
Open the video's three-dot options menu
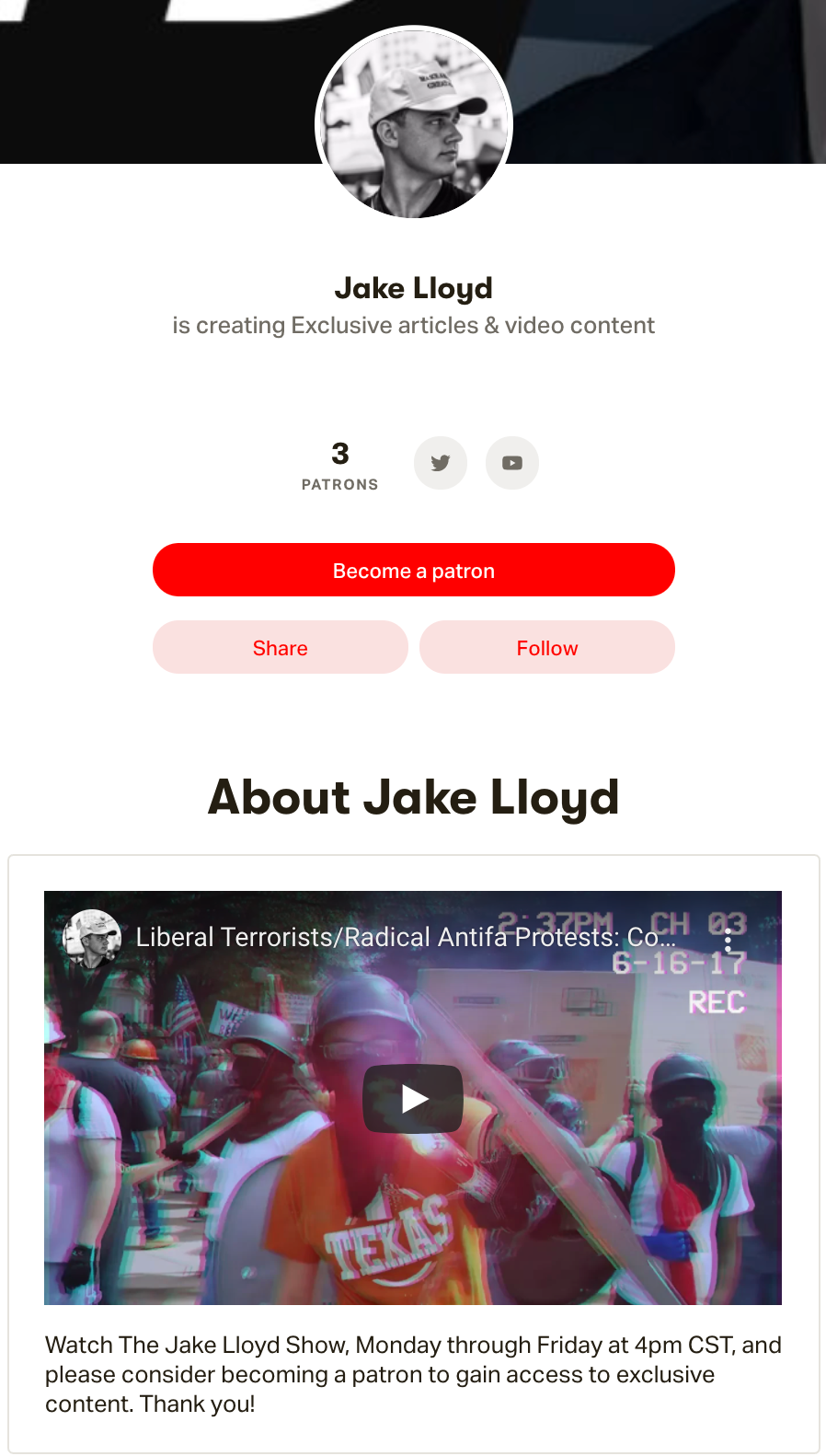point(728,938)
